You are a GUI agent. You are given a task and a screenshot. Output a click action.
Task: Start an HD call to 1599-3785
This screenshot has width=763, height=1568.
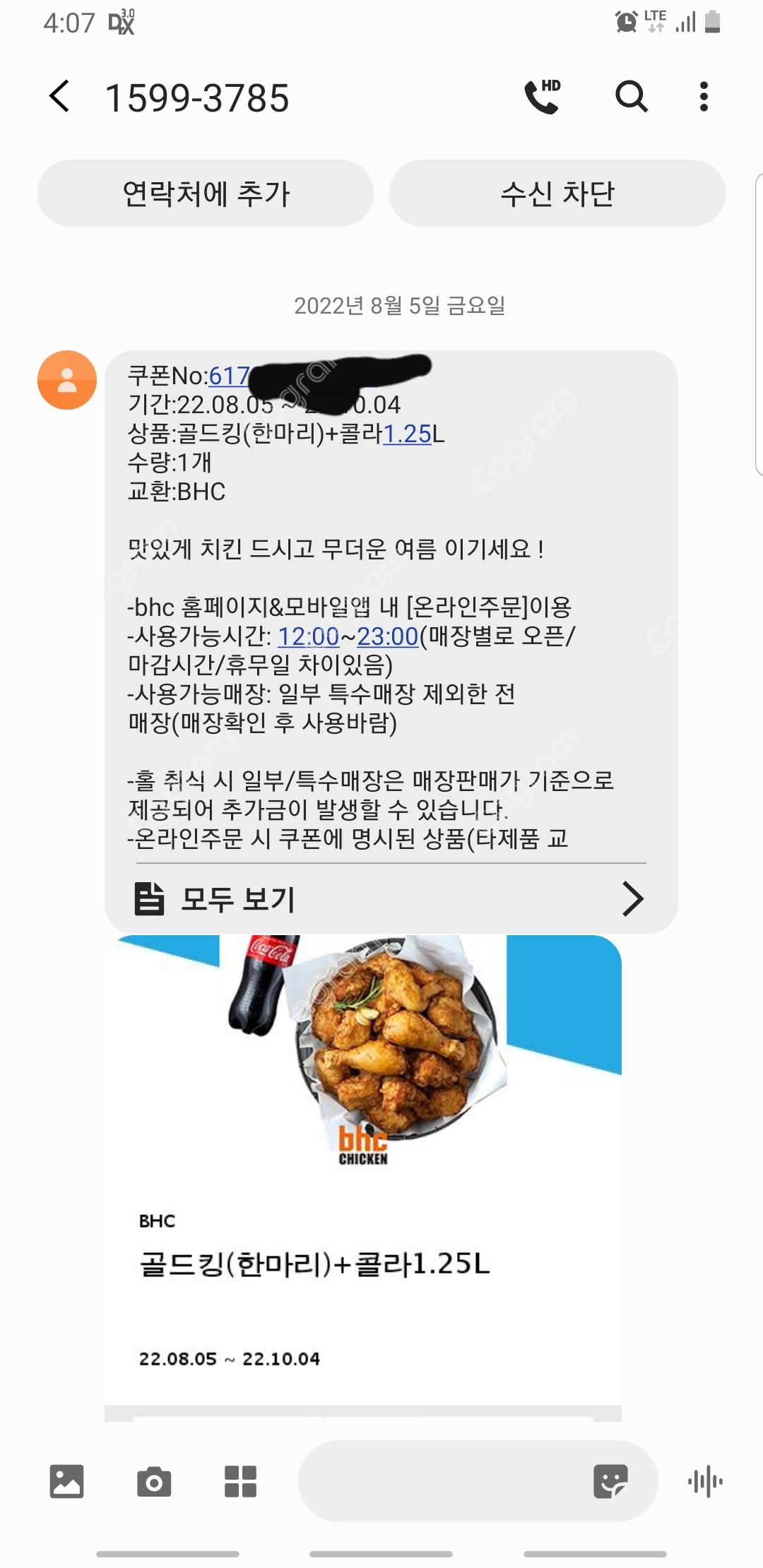click(543, 97)
